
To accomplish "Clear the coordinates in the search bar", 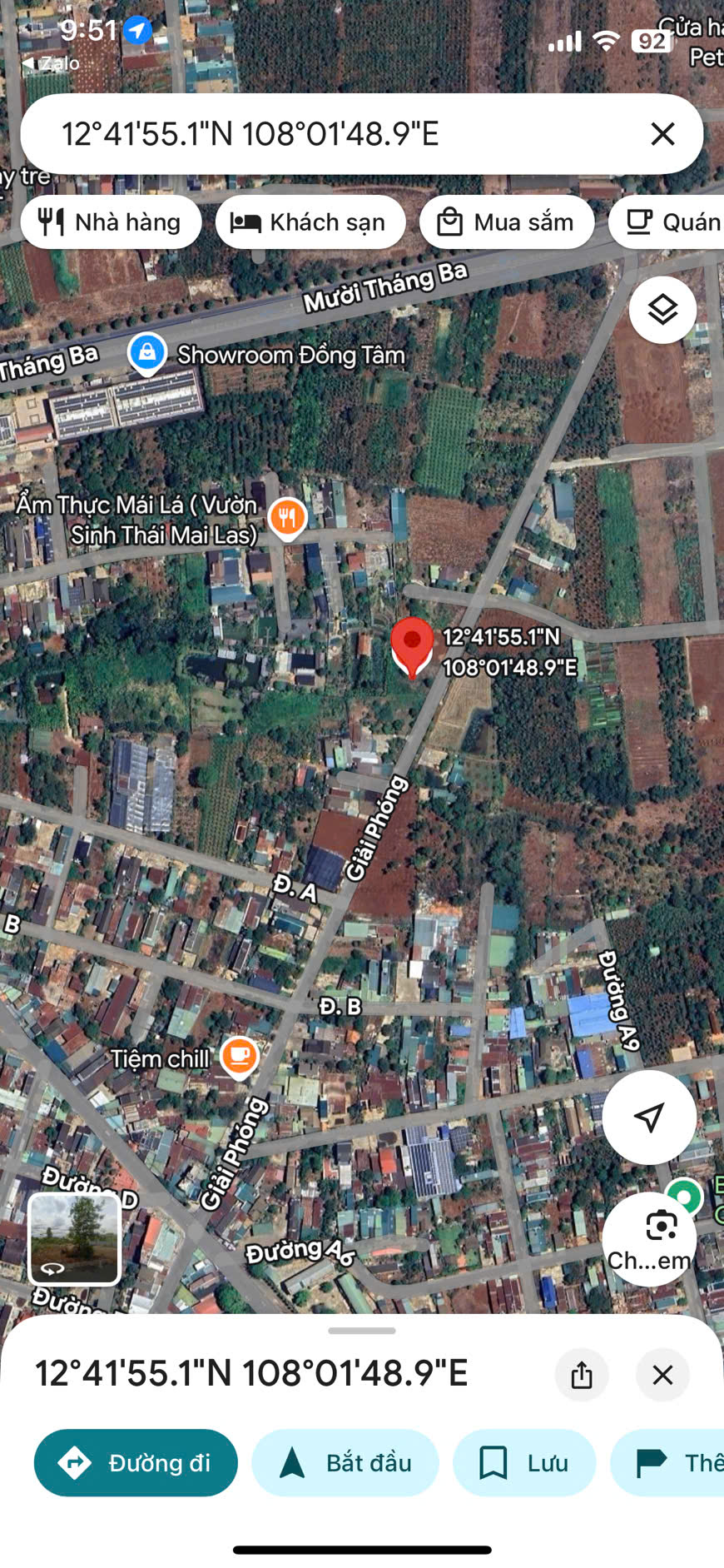I will pos(662,134).
